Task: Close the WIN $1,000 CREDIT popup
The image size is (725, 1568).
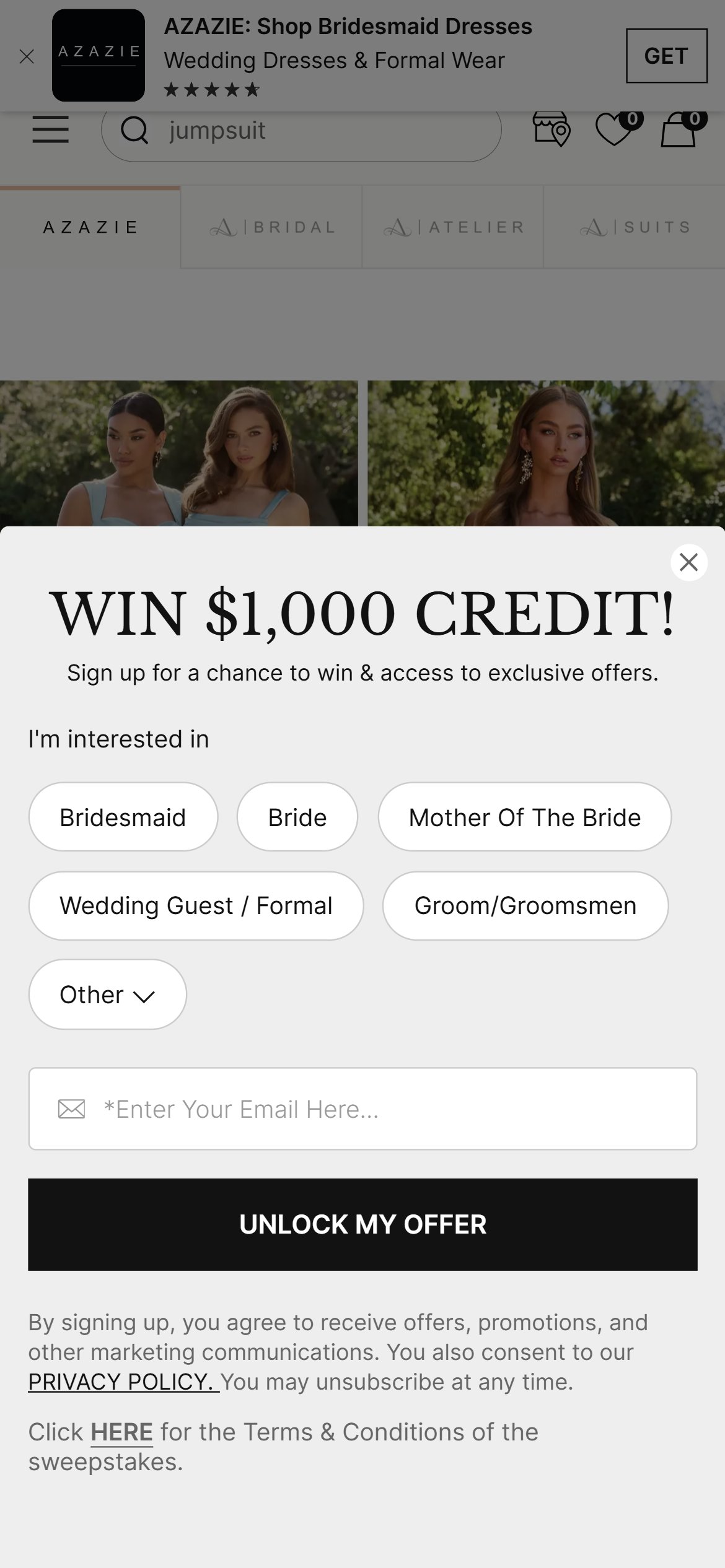Action: coord(688,562)
